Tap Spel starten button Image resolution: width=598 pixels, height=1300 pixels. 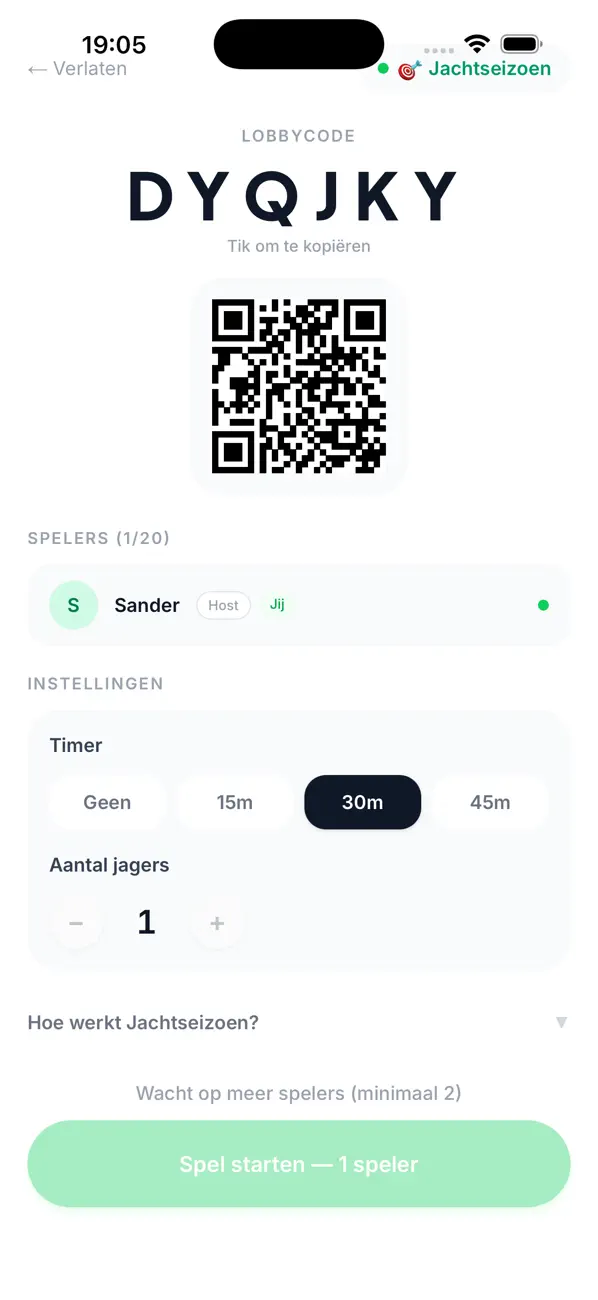(x=299, y=1164)
